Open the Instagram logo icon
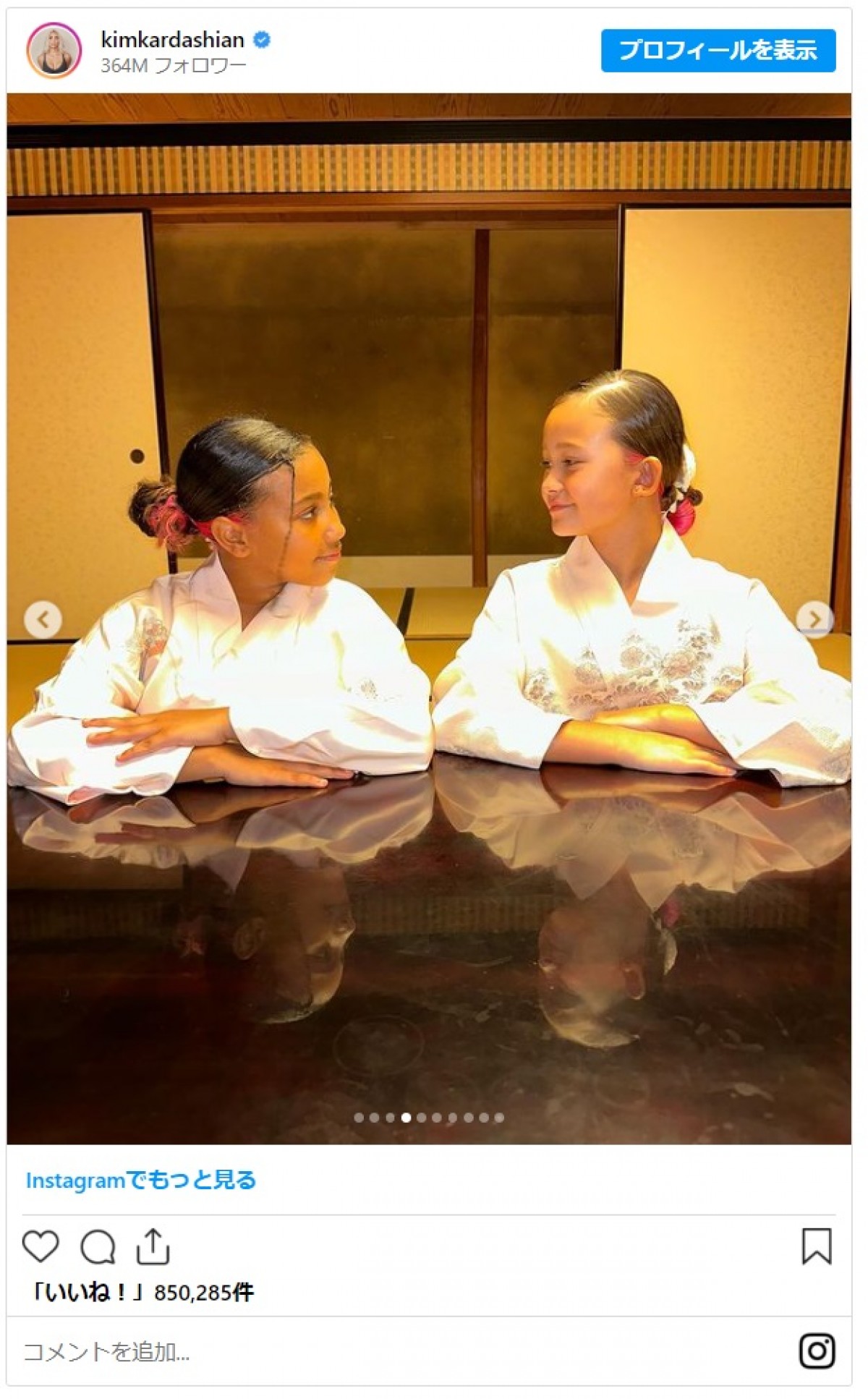The height and width of the screenshot is (1399, 868). (817, 1351)
